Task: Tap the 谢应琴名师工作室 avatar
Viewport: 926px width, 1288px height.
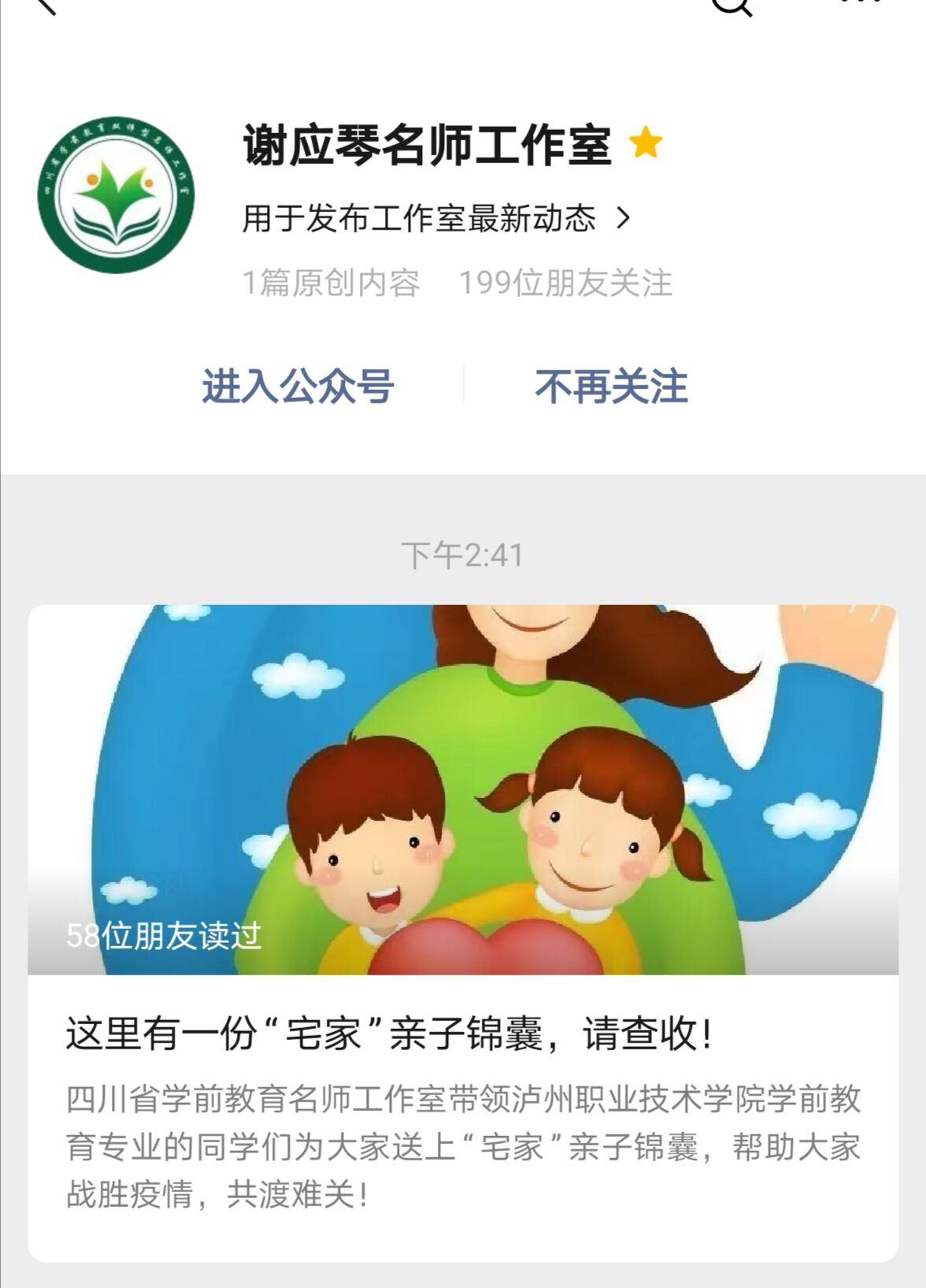Action: (x=117, y=197)
